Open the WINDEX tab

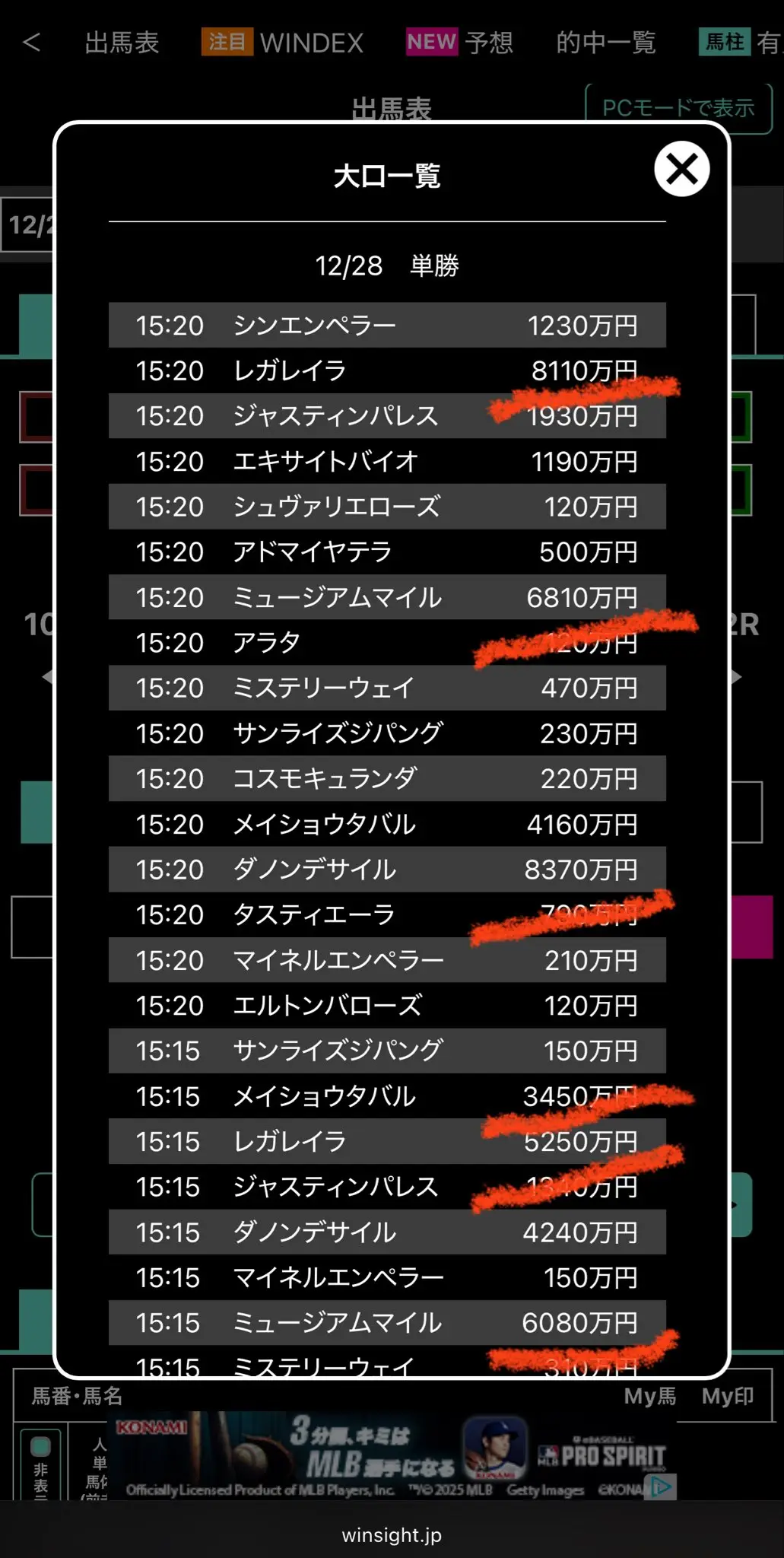click(283, 43)
